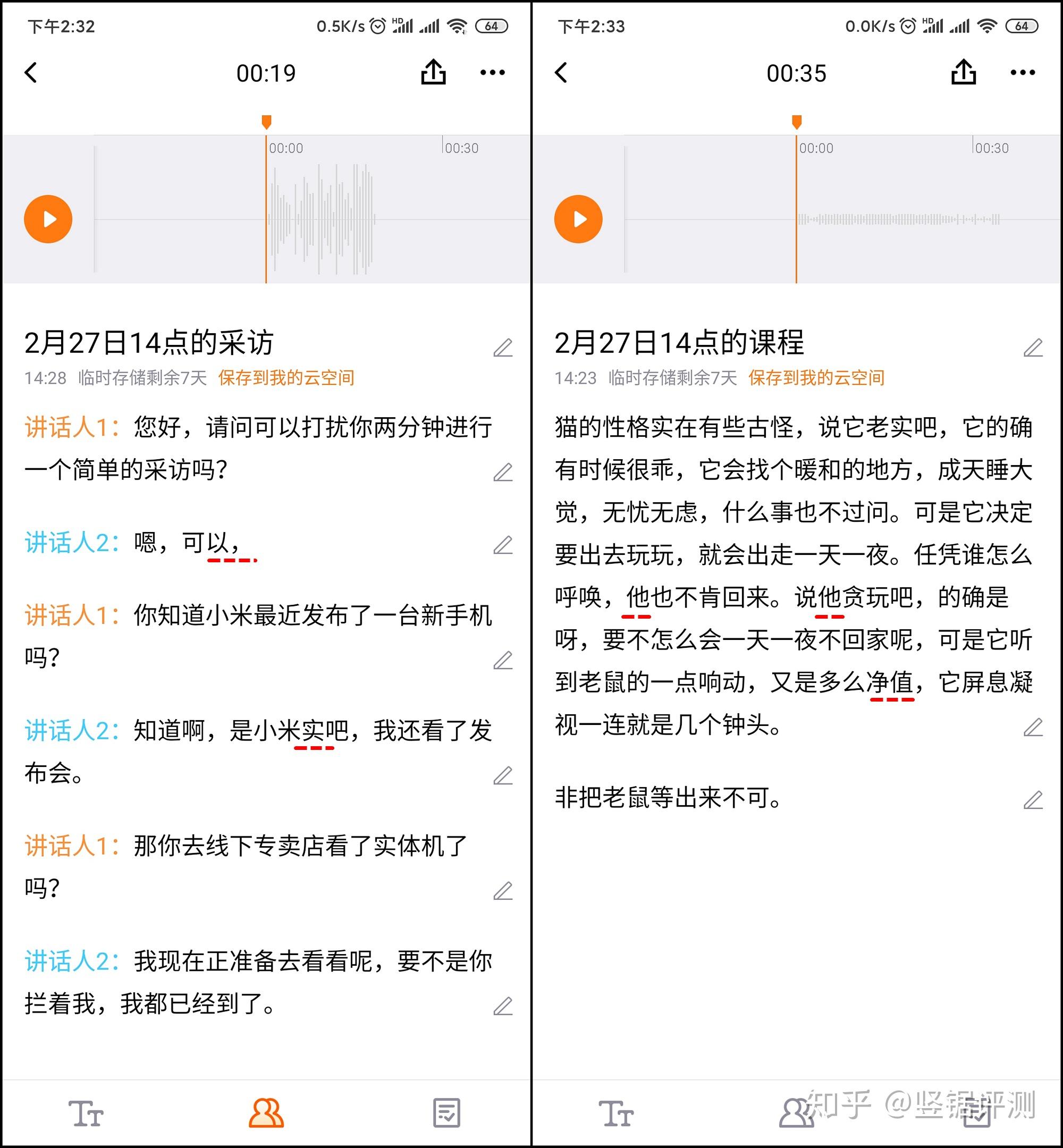The height and width of the screenshot is (1148, 1063).
Task: Open text size settings in interview screen
Action: [86, 1113]
